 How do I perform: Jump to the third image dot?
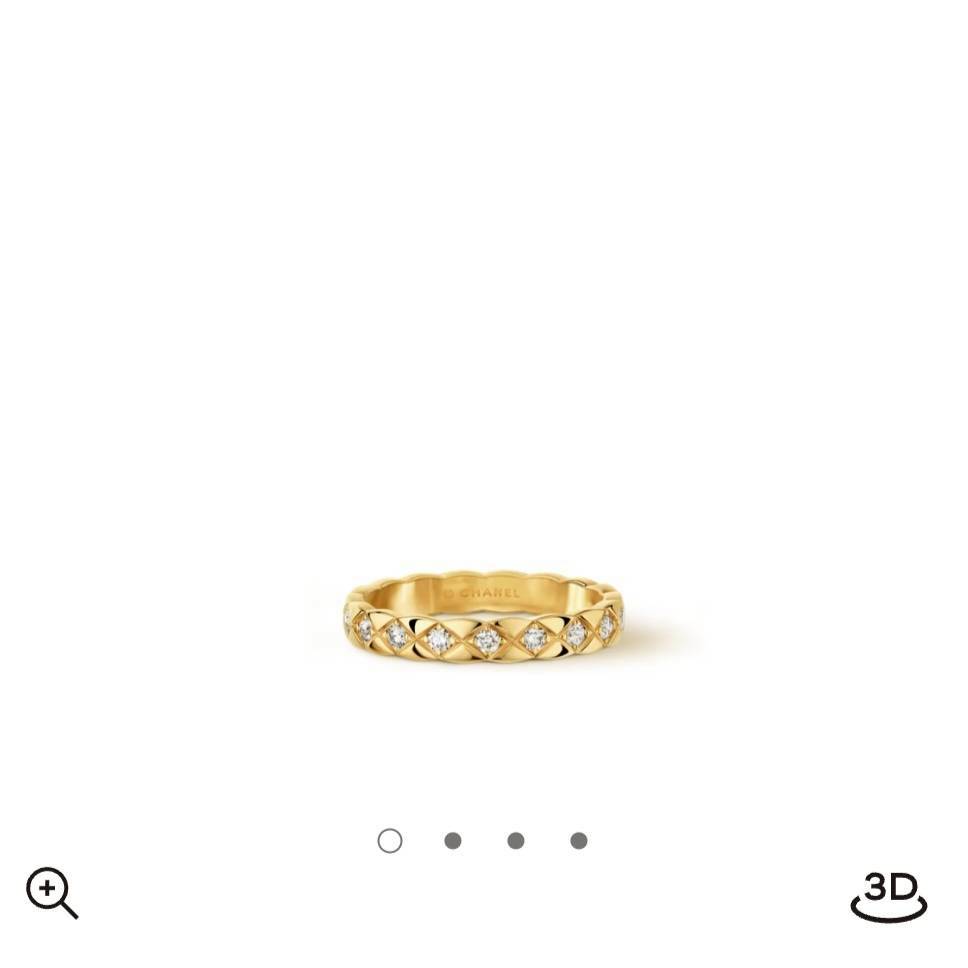516,841
